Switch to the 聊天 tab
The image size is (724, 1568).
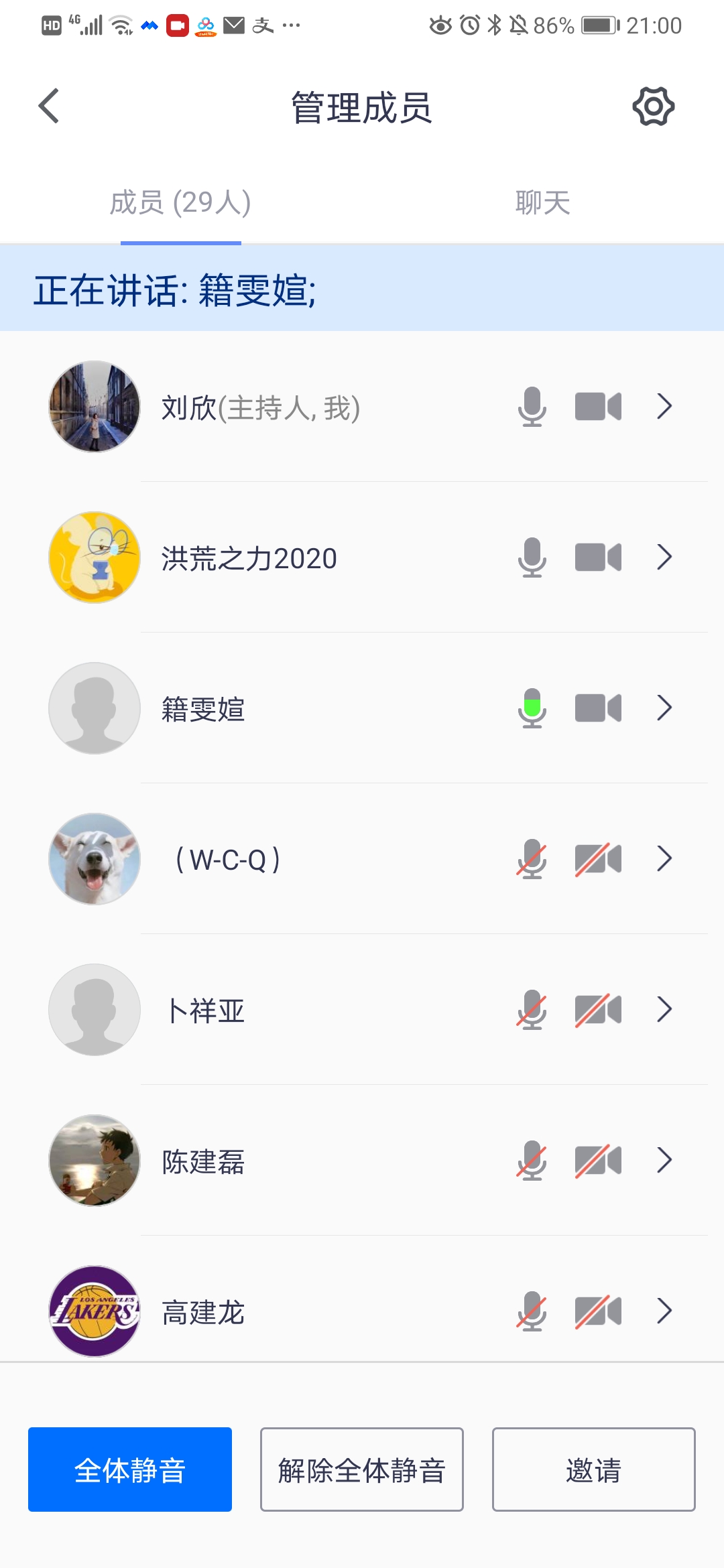coord(542,203)
